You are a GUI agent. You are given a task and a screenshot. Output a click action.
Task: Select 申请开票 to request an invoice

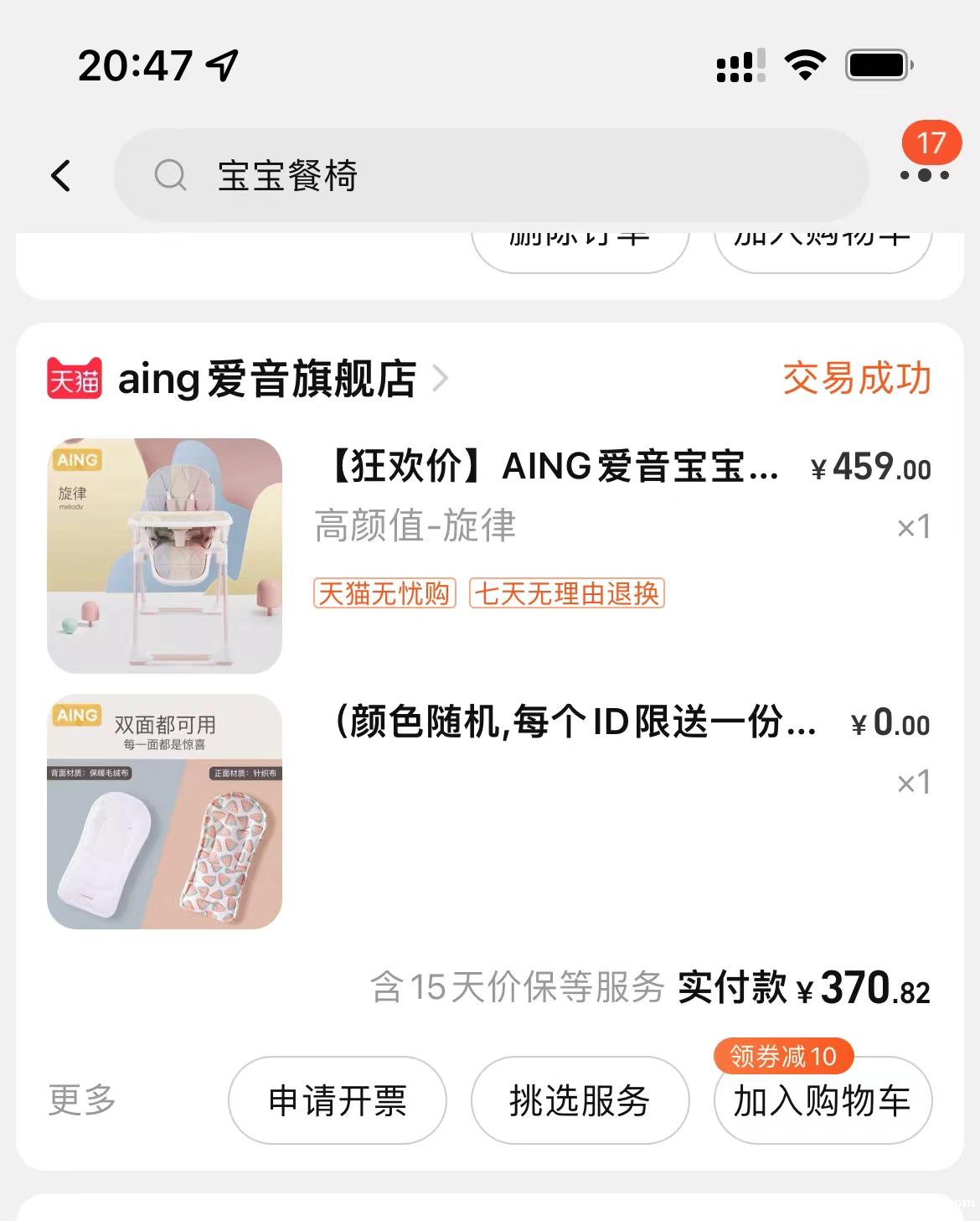[x=337, y=1100]
